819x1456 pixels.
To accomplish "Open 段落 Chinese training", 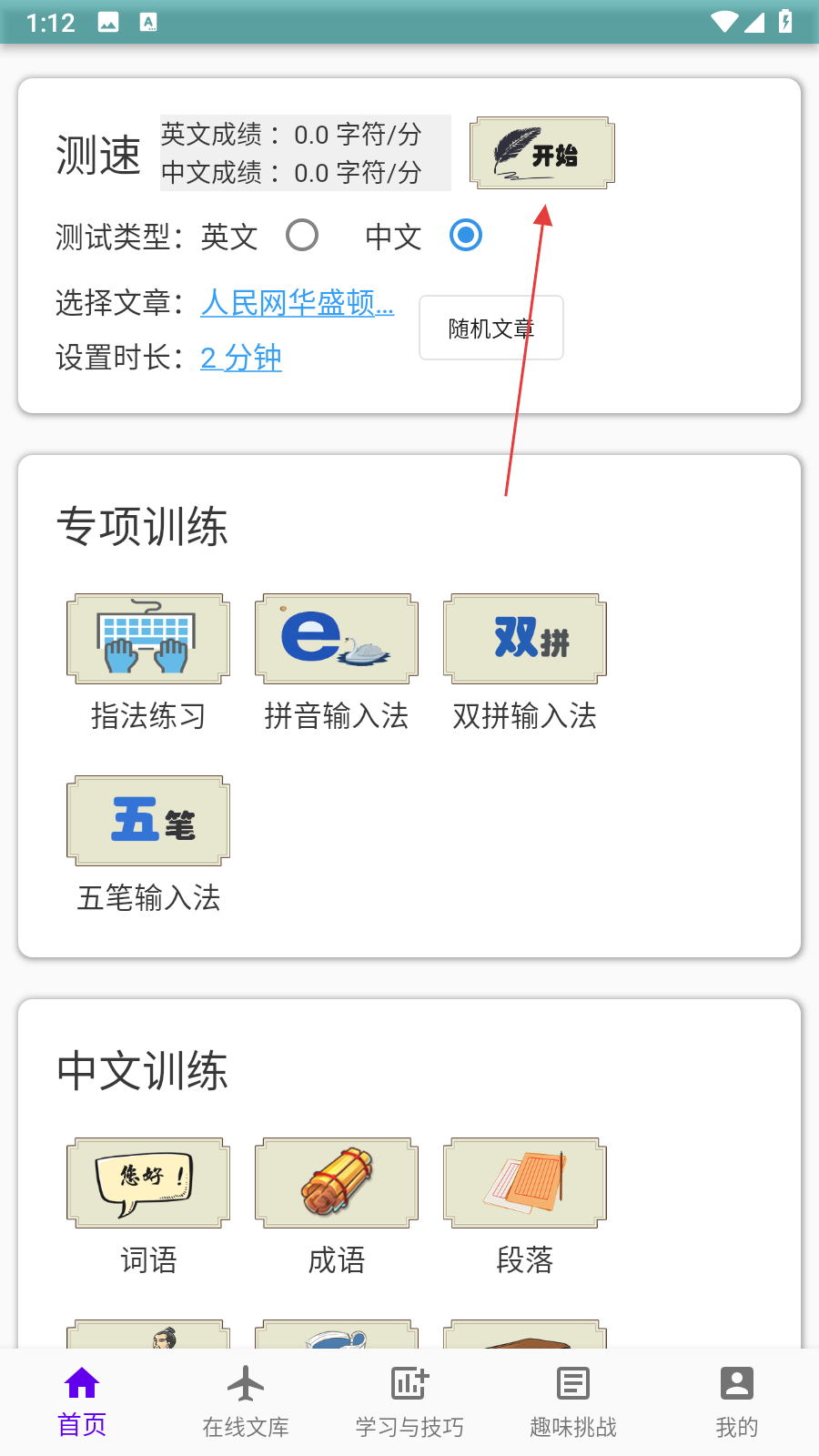I will click(x=525, y=1183).
